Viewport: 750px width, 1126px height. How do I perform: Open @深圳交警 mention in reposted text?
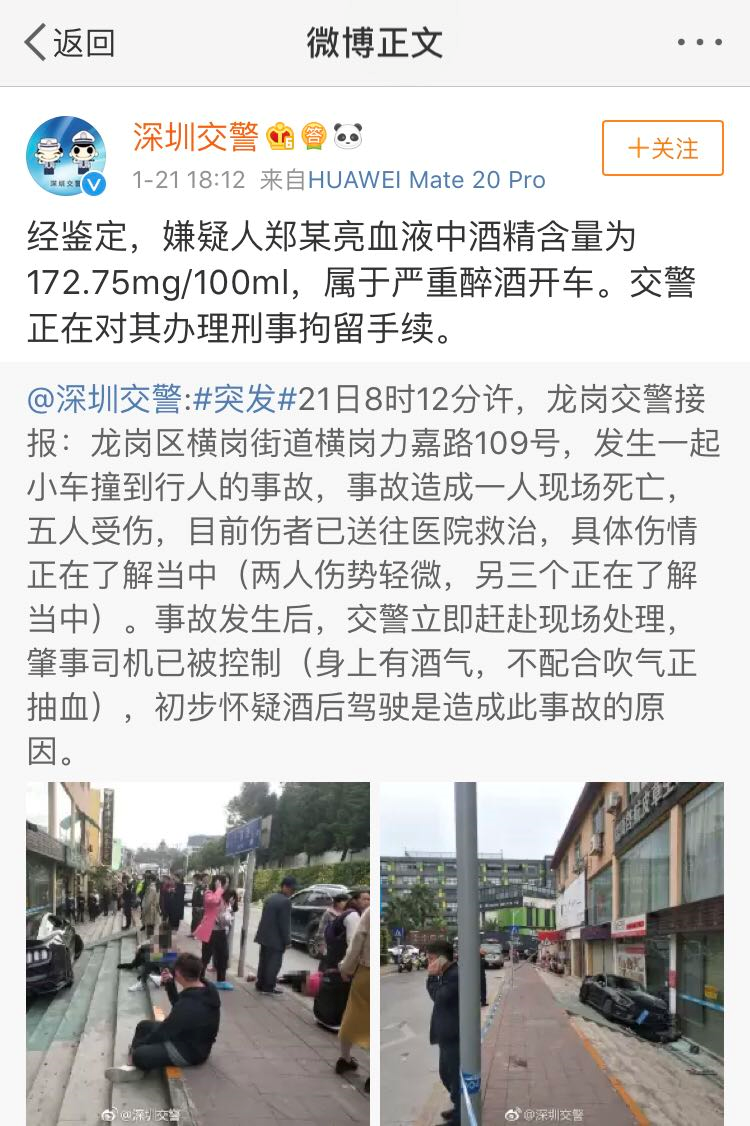[104, 400]
